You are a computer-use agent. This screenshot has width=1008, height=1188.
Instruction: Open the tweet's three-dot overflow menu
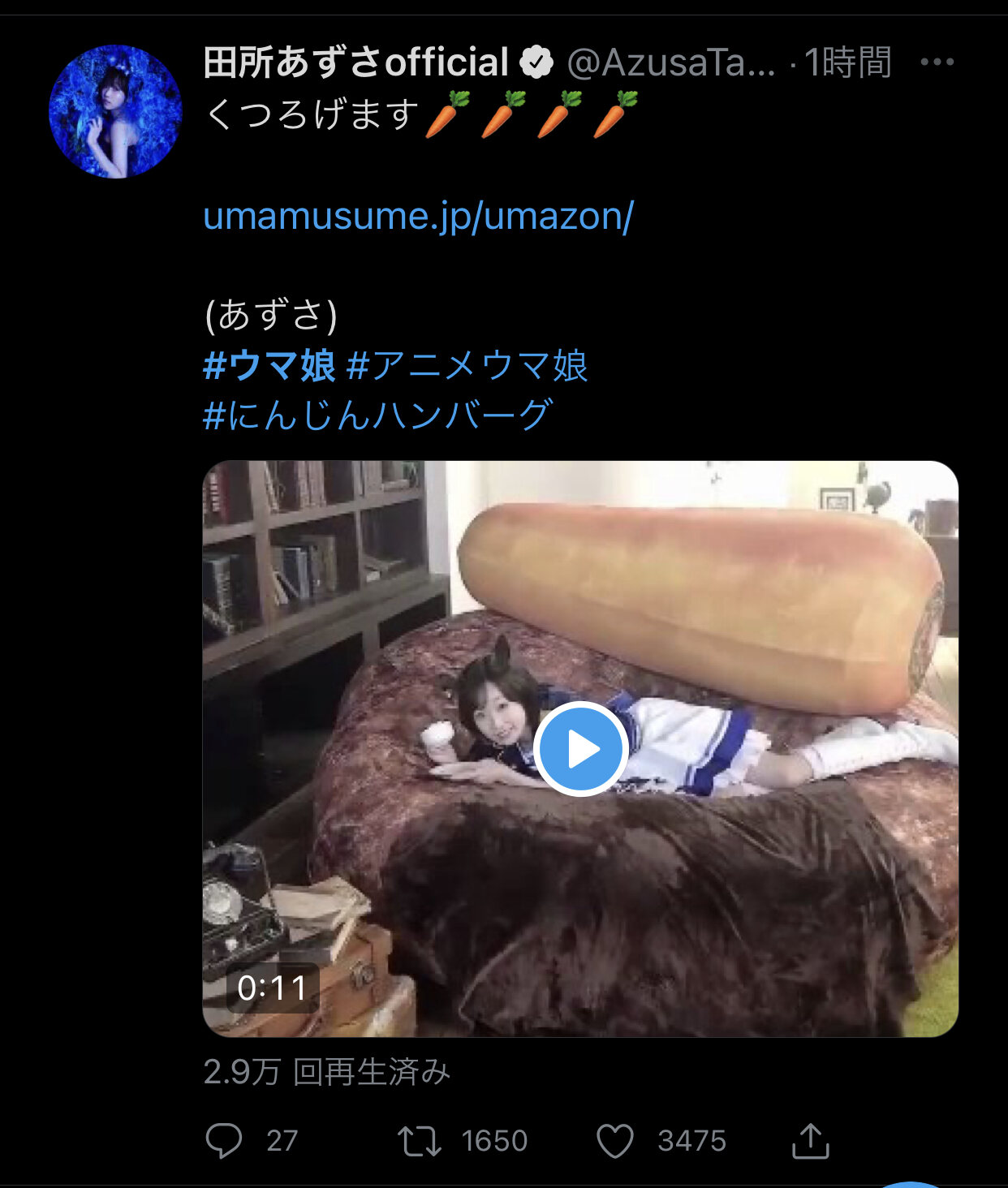click(937, 62)
